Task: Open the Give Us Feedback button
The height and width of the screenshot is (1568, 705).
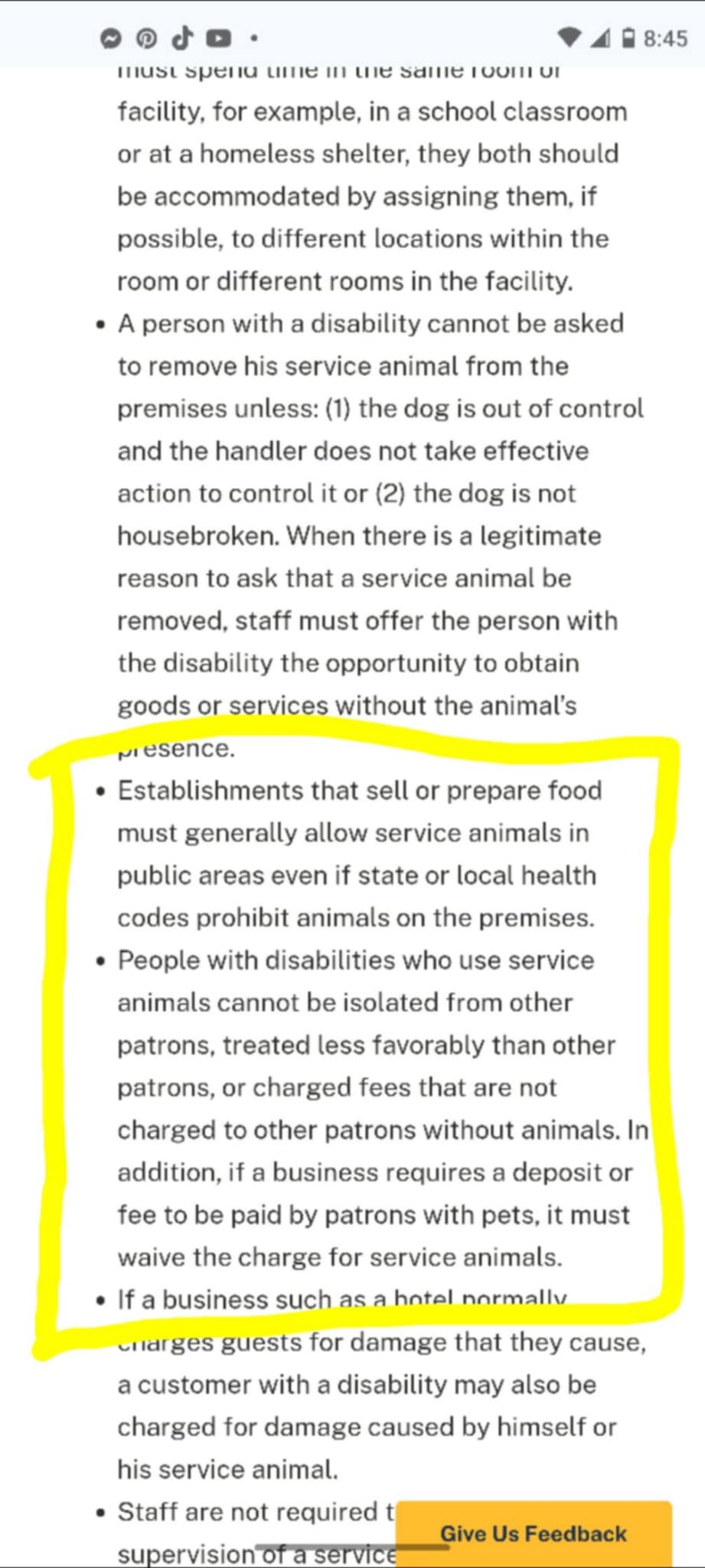Action: pyautogui.click(x=534, y=1534)
